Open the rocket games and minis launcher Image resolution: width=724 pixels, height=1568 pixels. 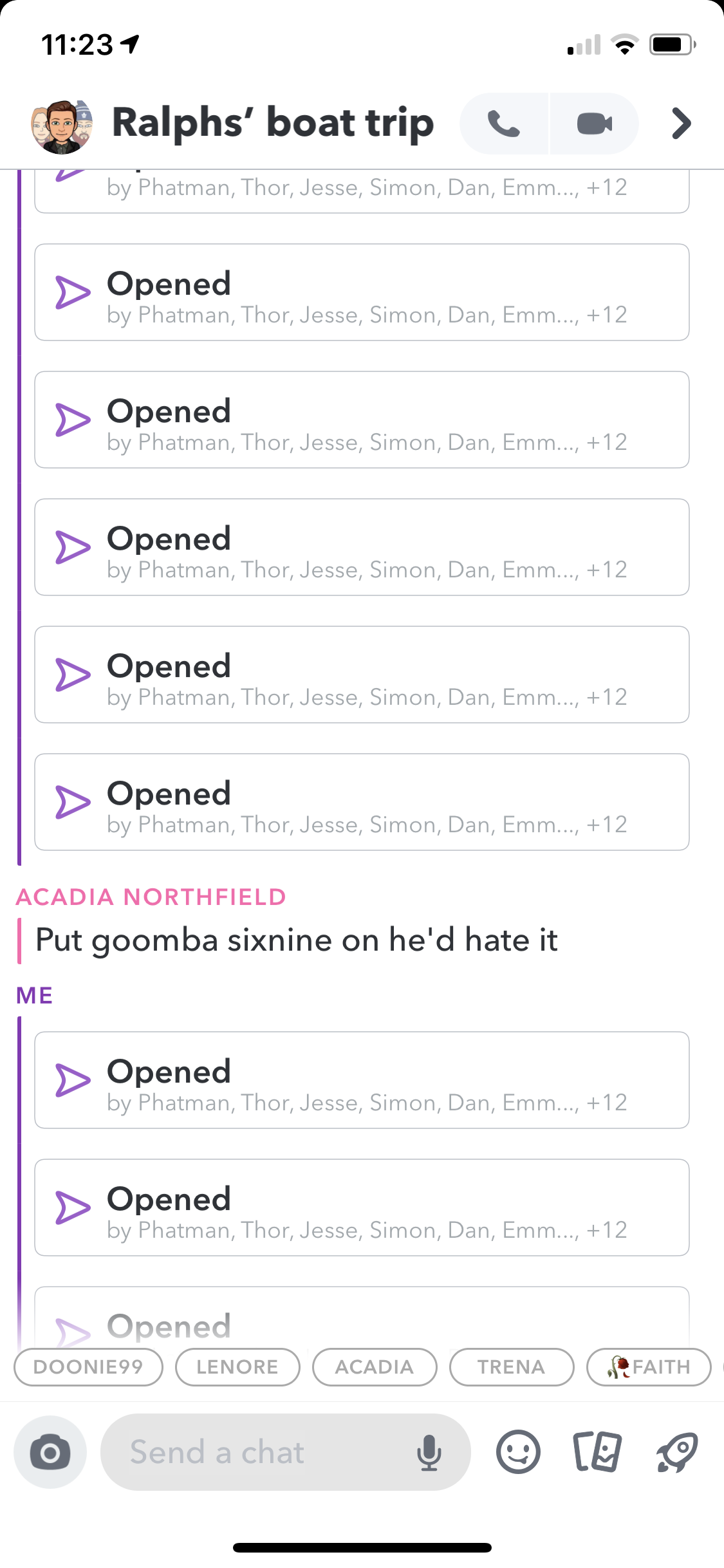tap(678, 1451)
